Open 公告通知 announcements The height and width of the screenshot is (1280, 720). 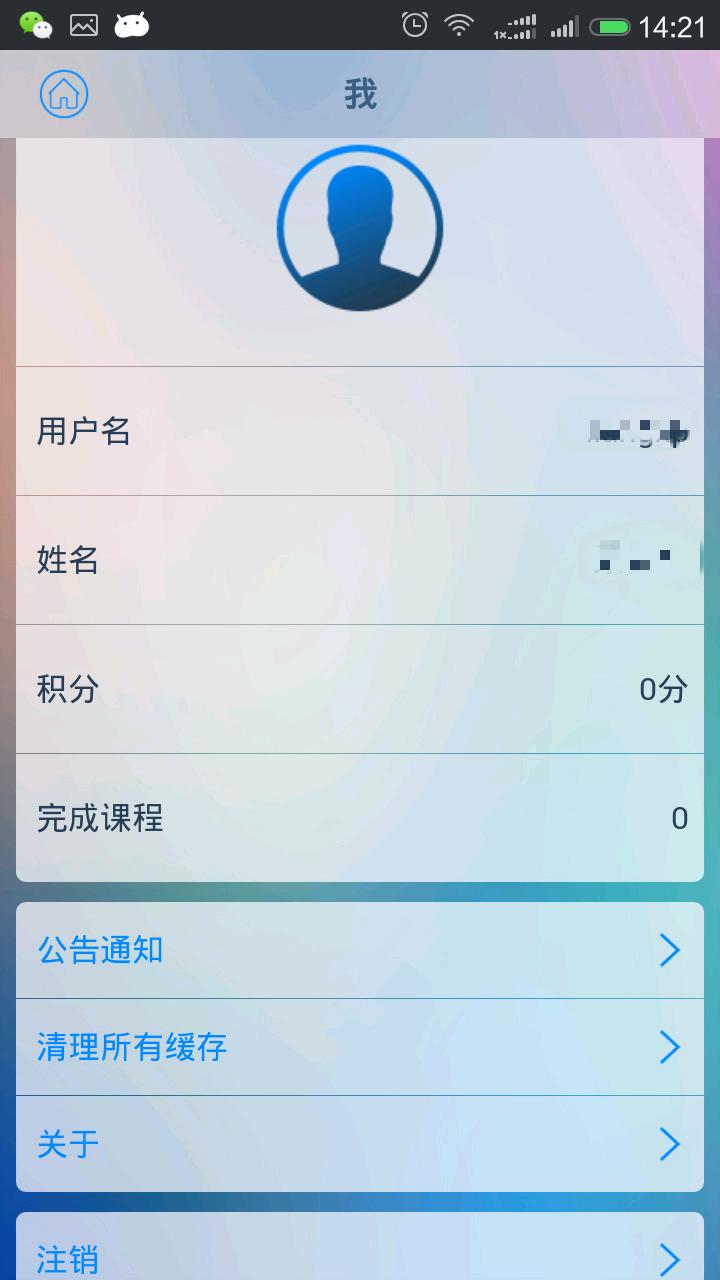(360, 950)
